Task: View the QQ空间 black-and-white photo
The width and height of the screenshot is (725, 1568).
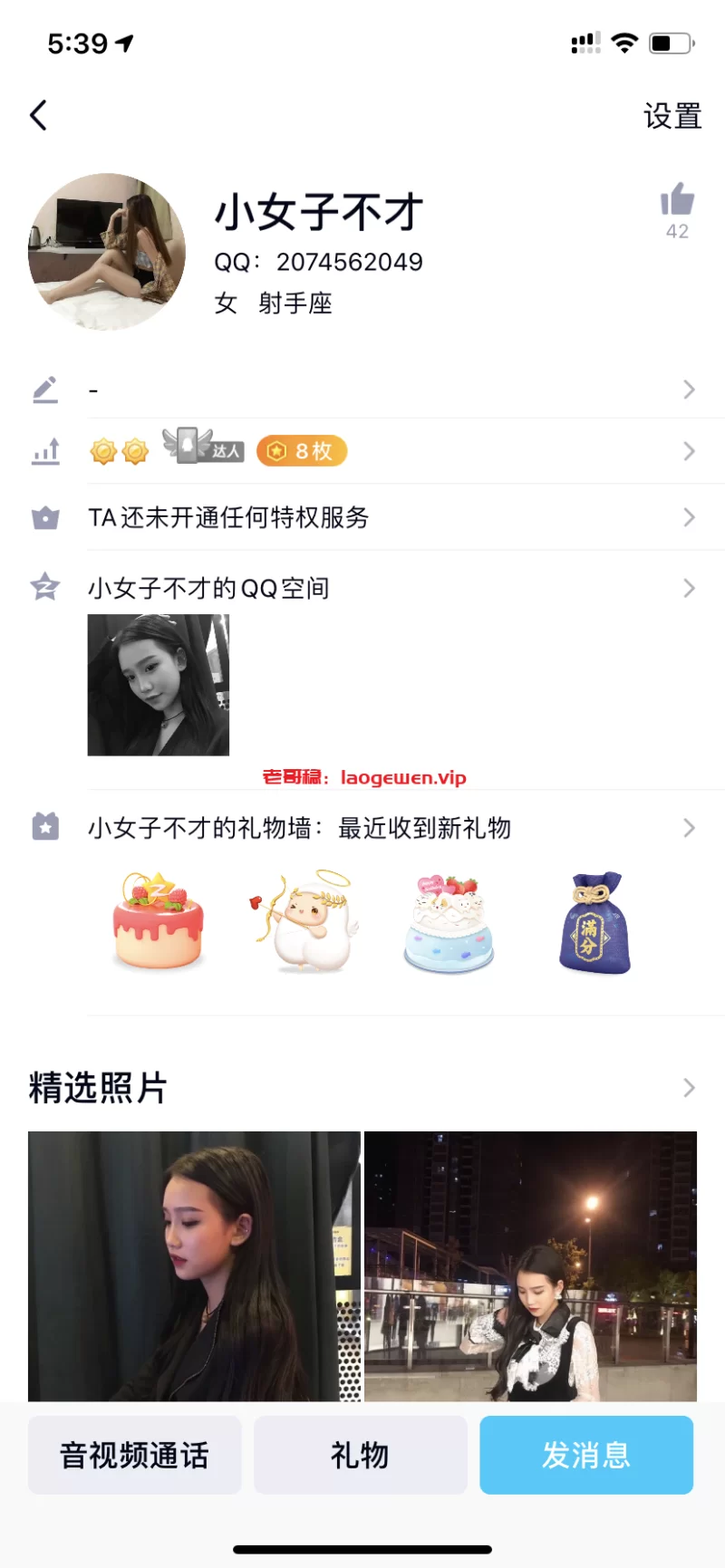Action: [159, 685]
